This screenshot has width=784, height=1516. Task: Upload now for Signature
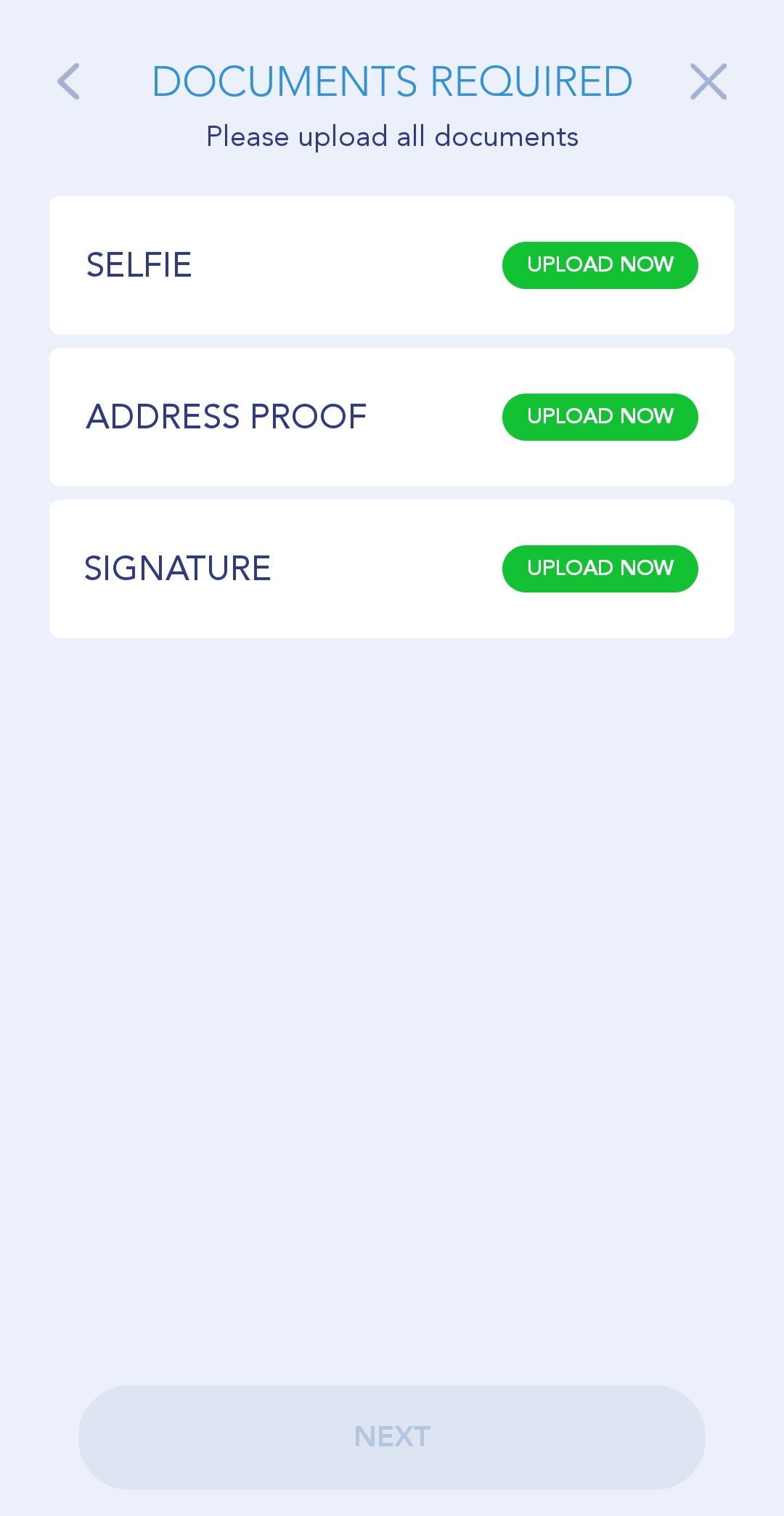click(x=600, y=568)
